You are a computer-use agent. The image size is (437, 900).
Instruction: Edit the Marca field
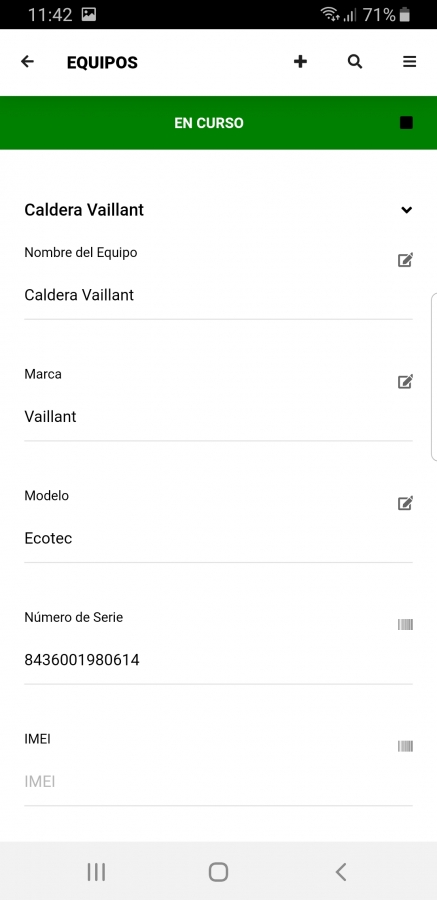(x=405, y=382)
